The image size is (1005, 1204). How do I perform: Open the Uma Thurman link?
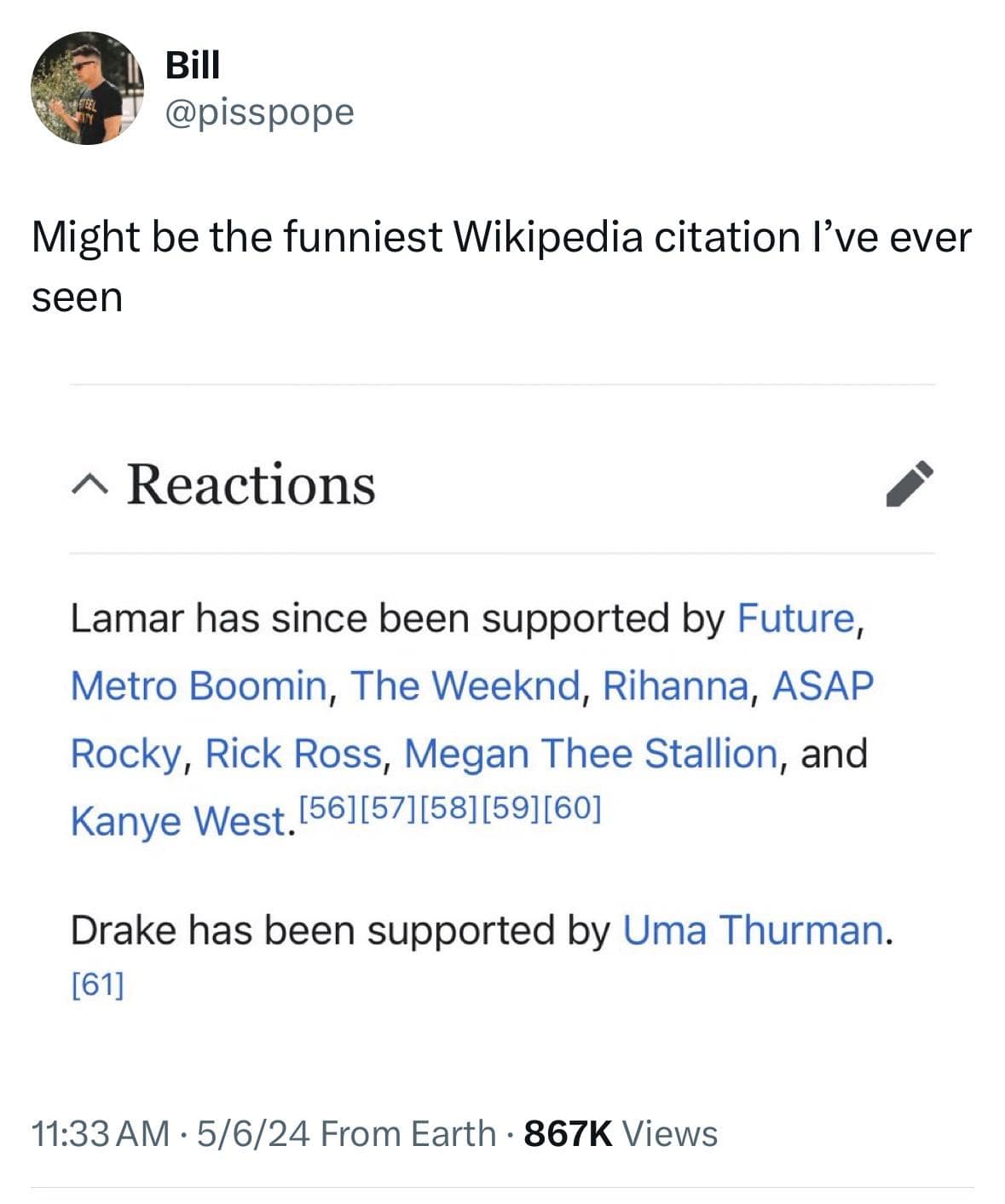point(758,929)
